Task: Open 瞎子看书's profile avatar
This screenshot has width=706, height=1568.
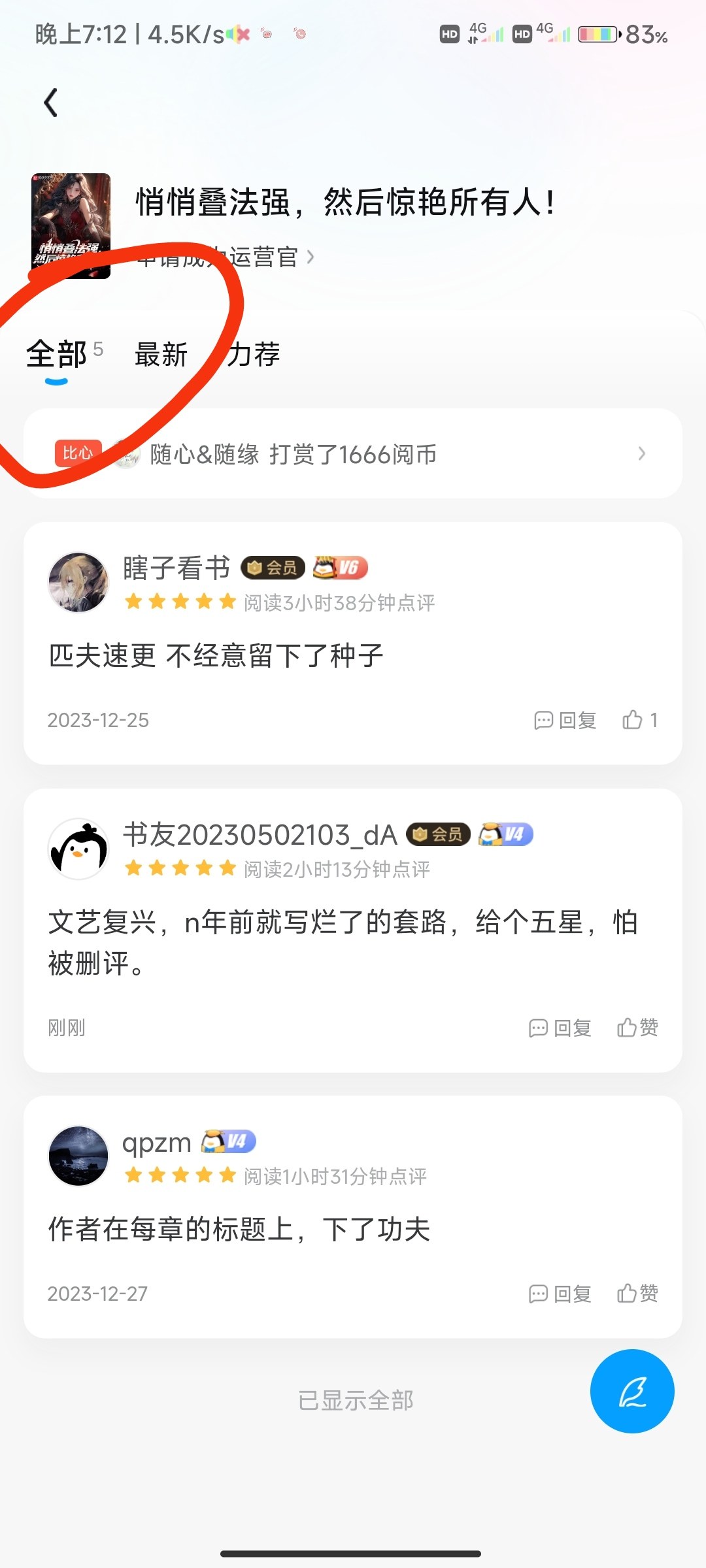Action: point(78,582)
